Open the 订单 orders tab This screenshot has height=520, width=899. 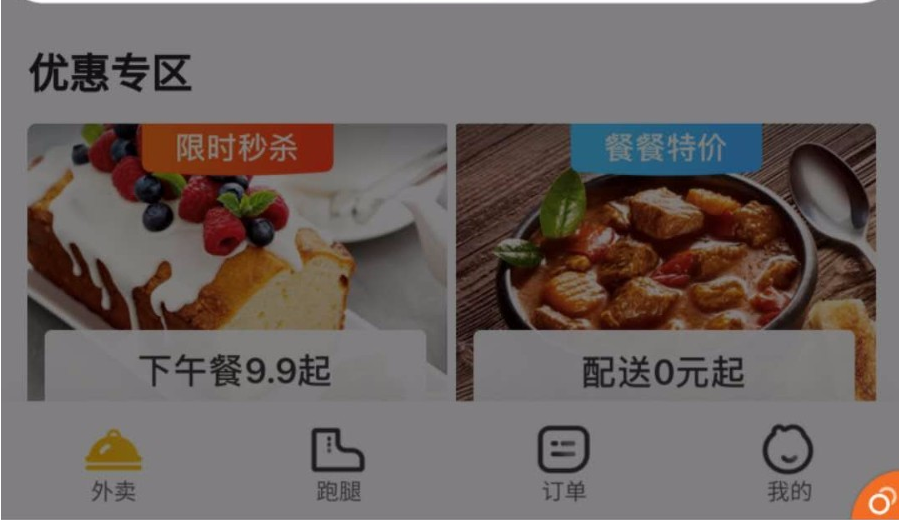563,465
